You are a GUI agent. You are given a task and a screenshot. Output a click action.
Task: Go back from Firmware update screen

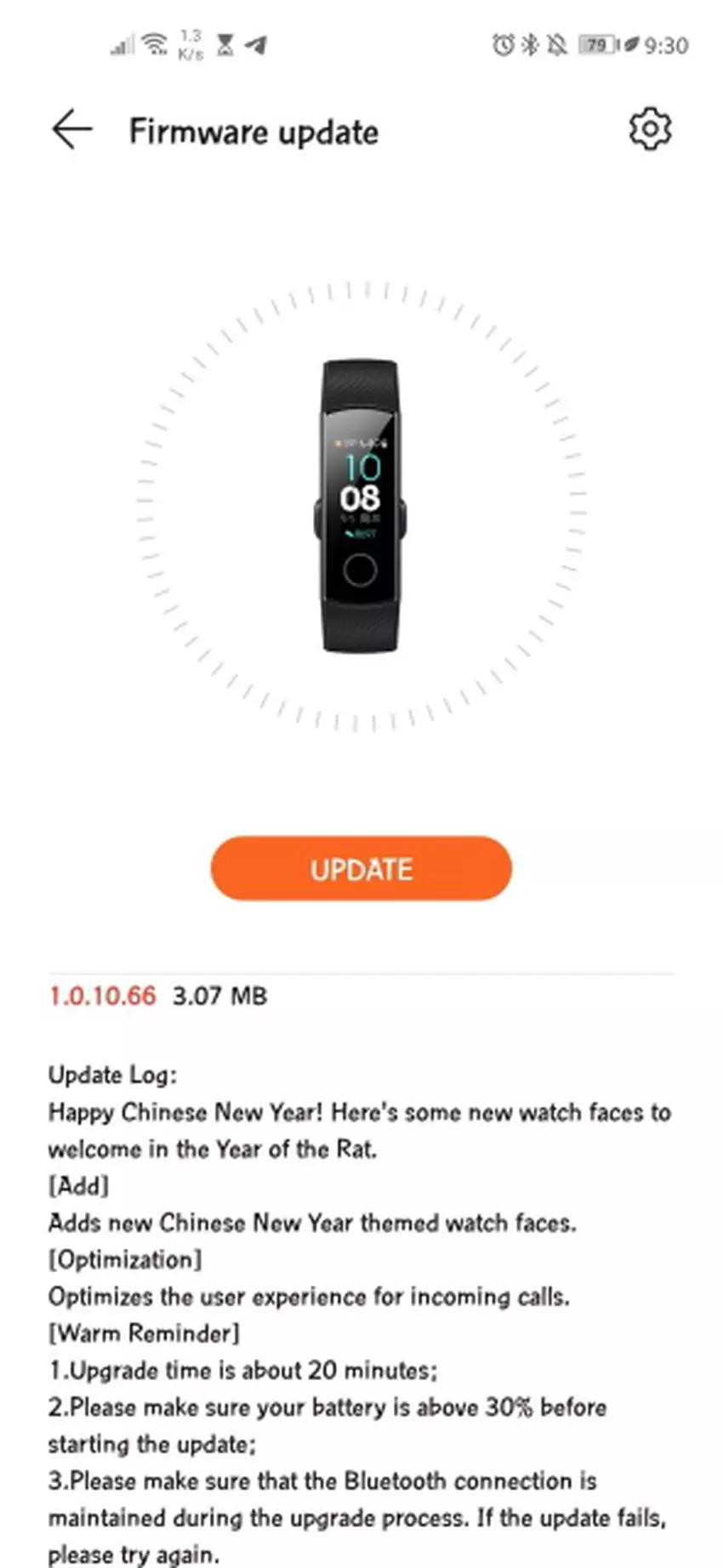point(72,130)
